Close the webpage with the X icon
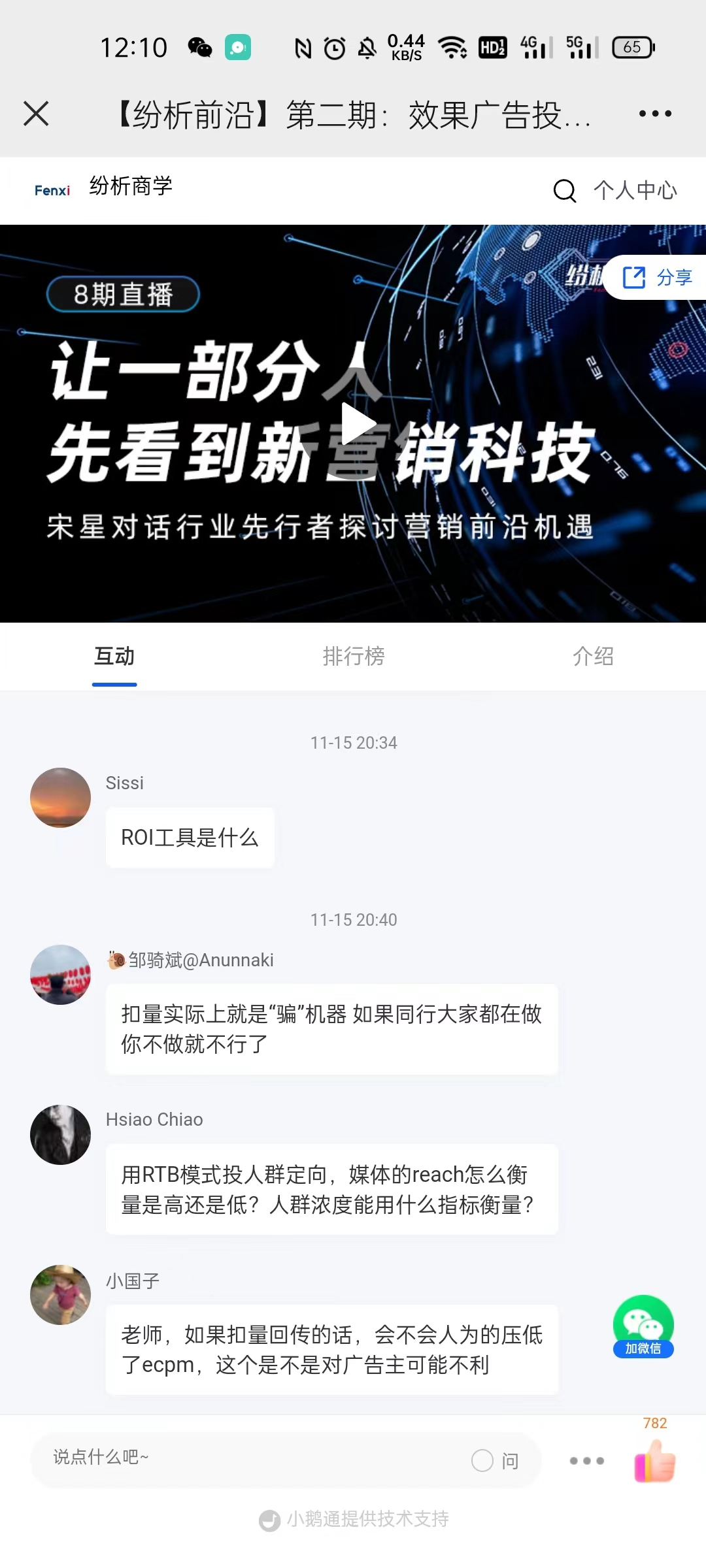Image resolution: width=706 pixels, height=1568 pixels. pyautogui.click(x=36, y=114)
